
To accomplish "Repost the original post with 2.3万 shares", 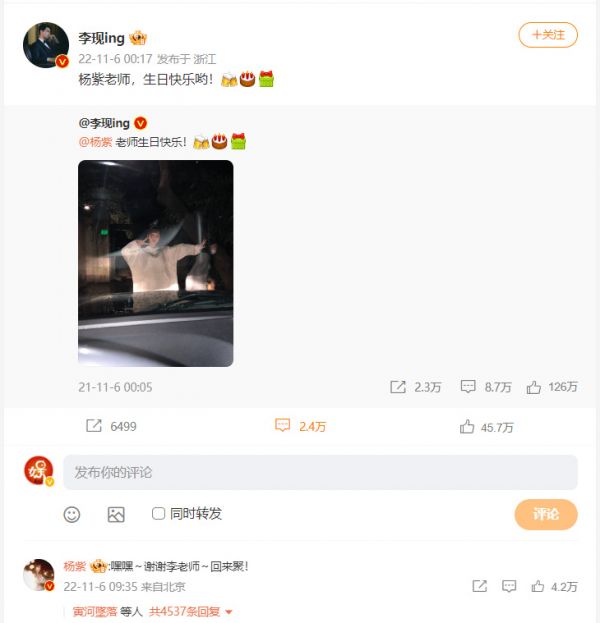I will click(414, 387).
